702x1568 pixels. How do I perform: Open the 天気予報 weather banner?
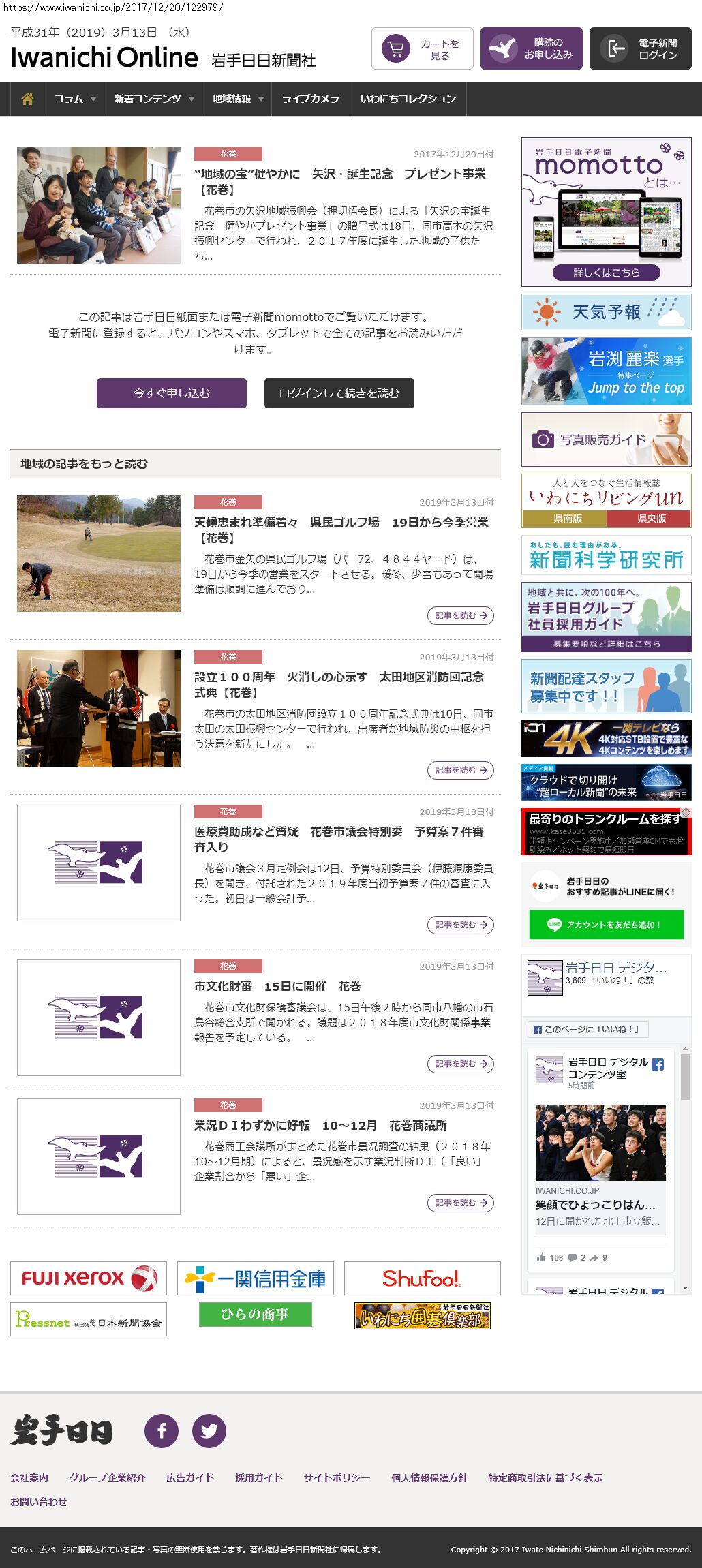(x=606, y=312)
